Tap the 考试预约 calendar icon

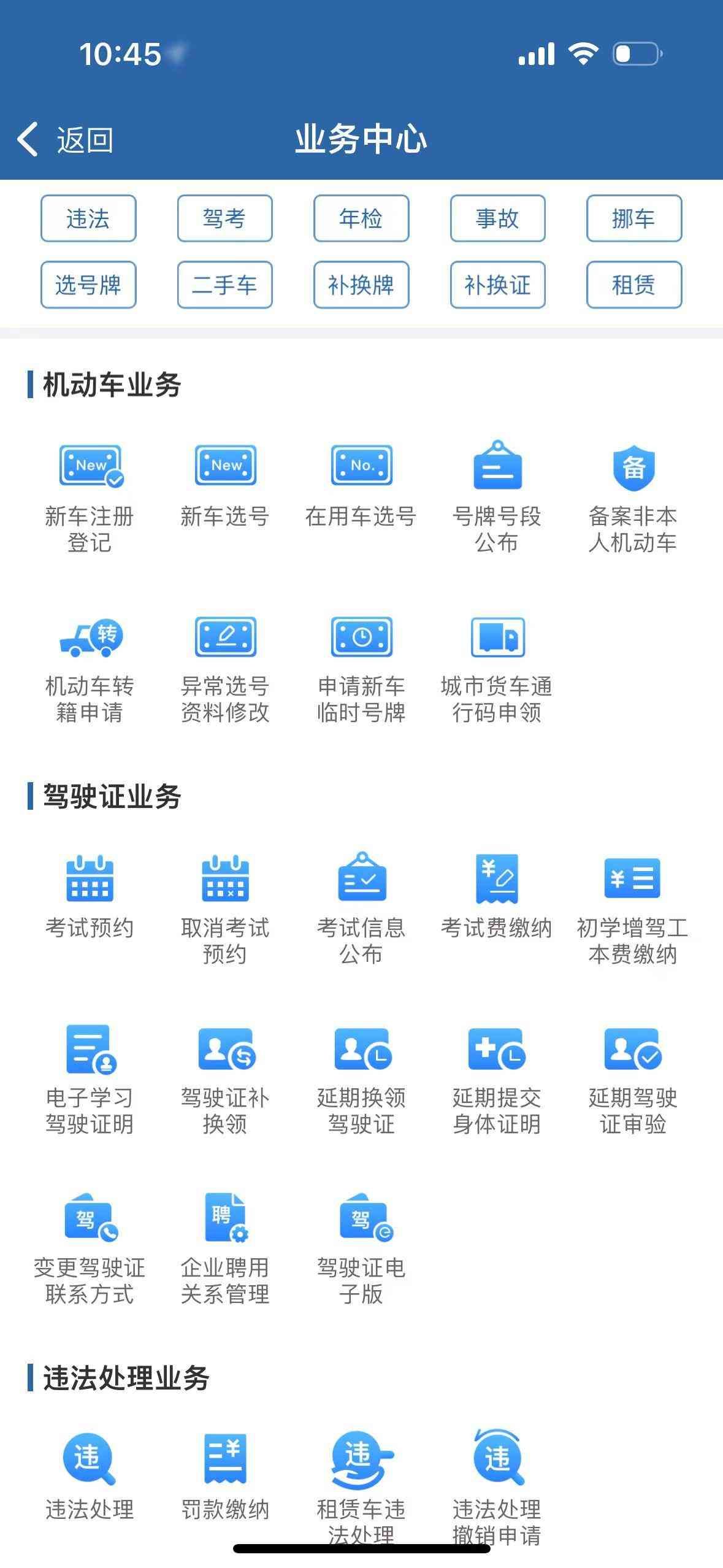click(90, 880)
